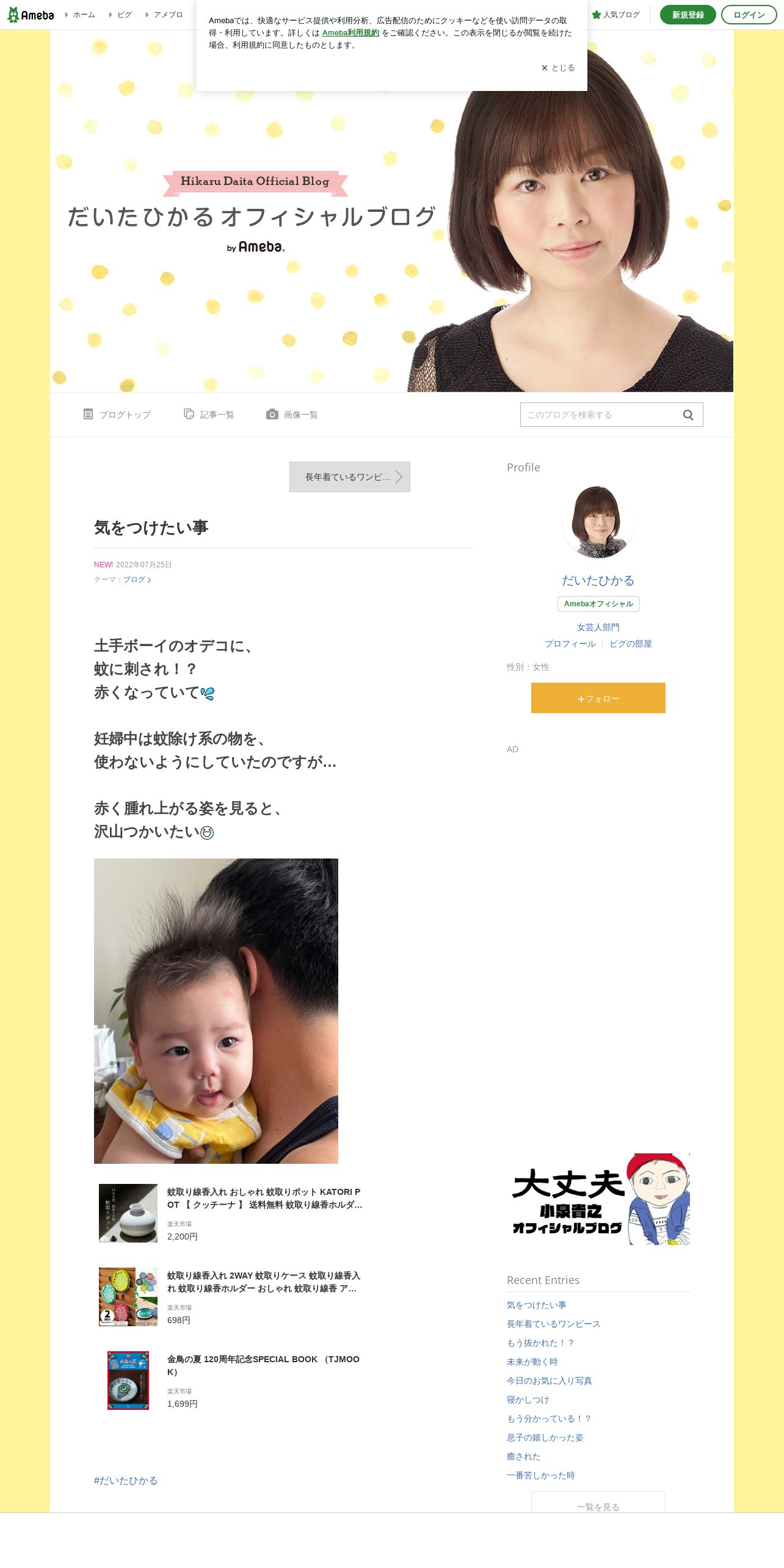This screenshot has height=1568, width=784.
Task: Open the Ameba利用規約 link
Action: pos(350,33)
